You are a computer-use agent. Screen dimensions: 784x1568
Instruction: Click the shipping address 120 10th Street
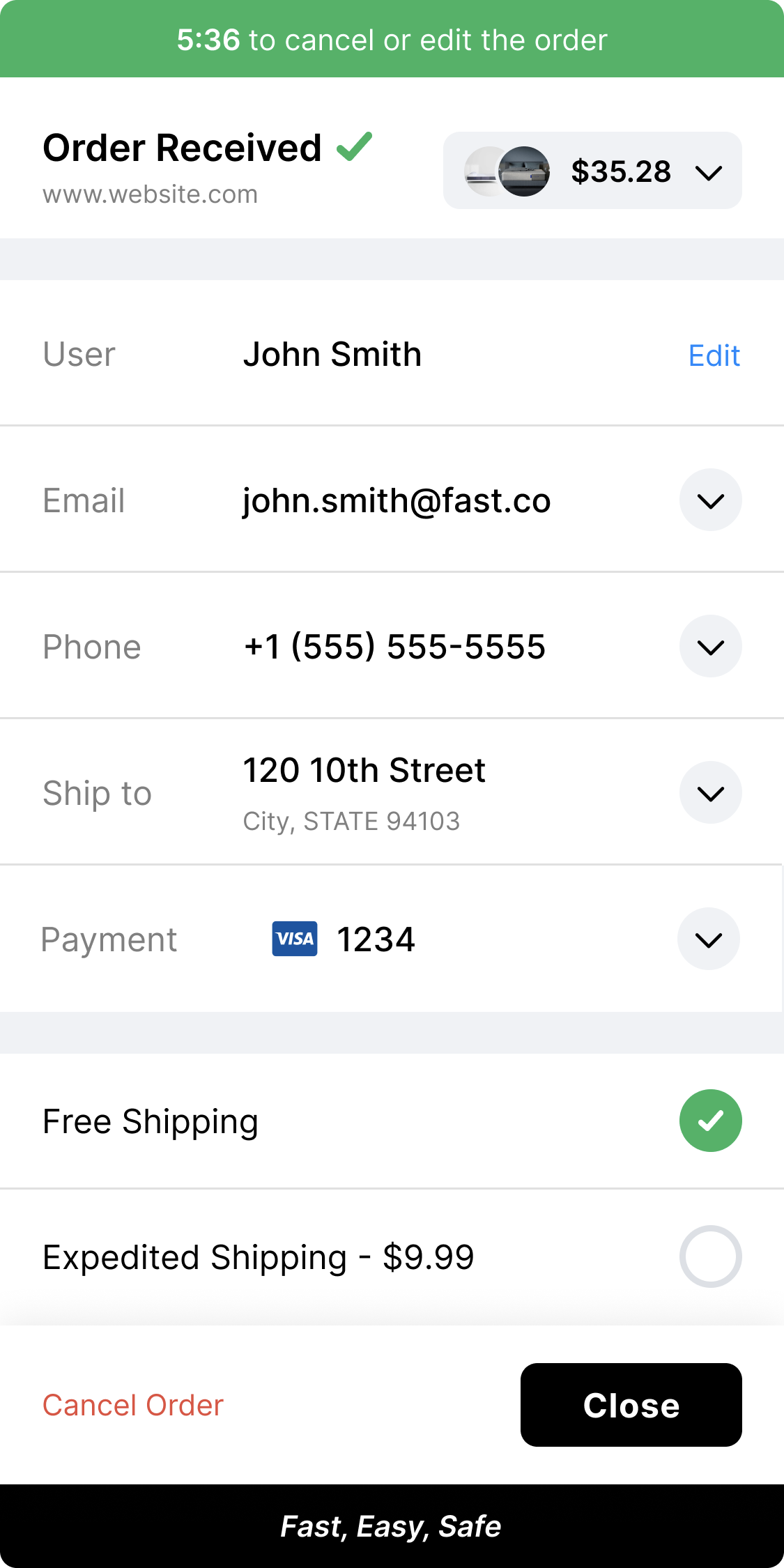(364, 770)
